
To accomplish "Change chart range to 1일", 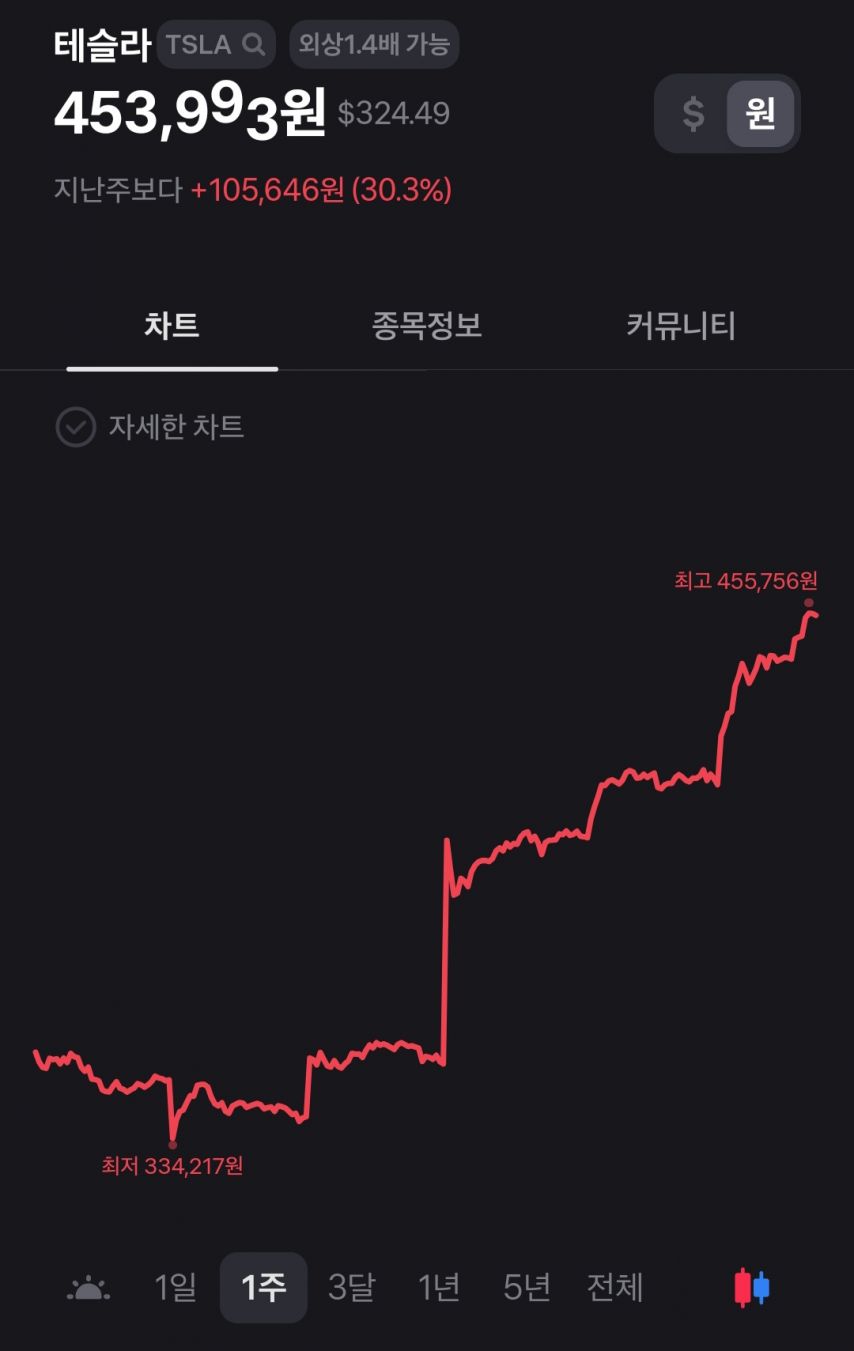I will coord(175,1288).
